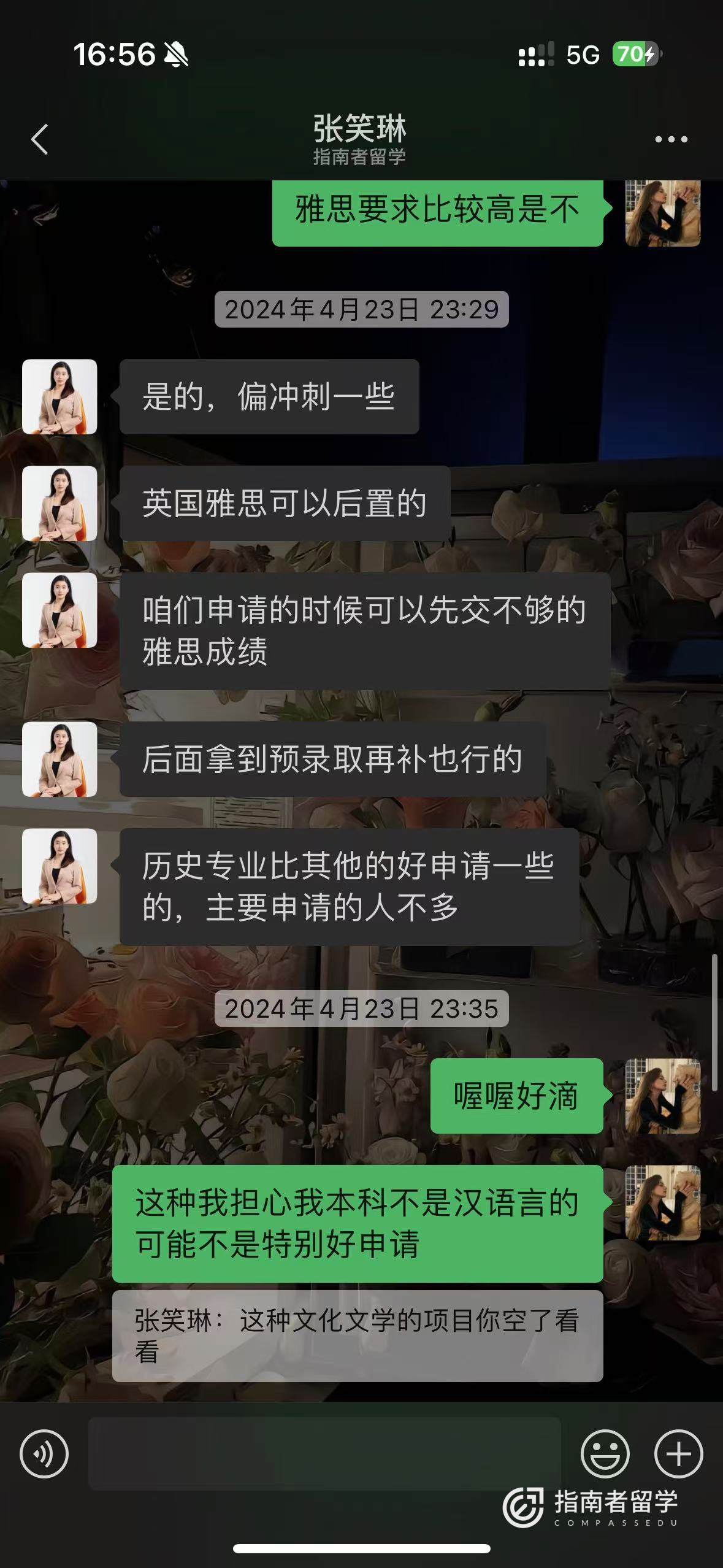Screen dimensions: 723x1568
Task: Jump to quoted message '这种文化文学的项目你空了看看'
Action: click(358, 1335)
